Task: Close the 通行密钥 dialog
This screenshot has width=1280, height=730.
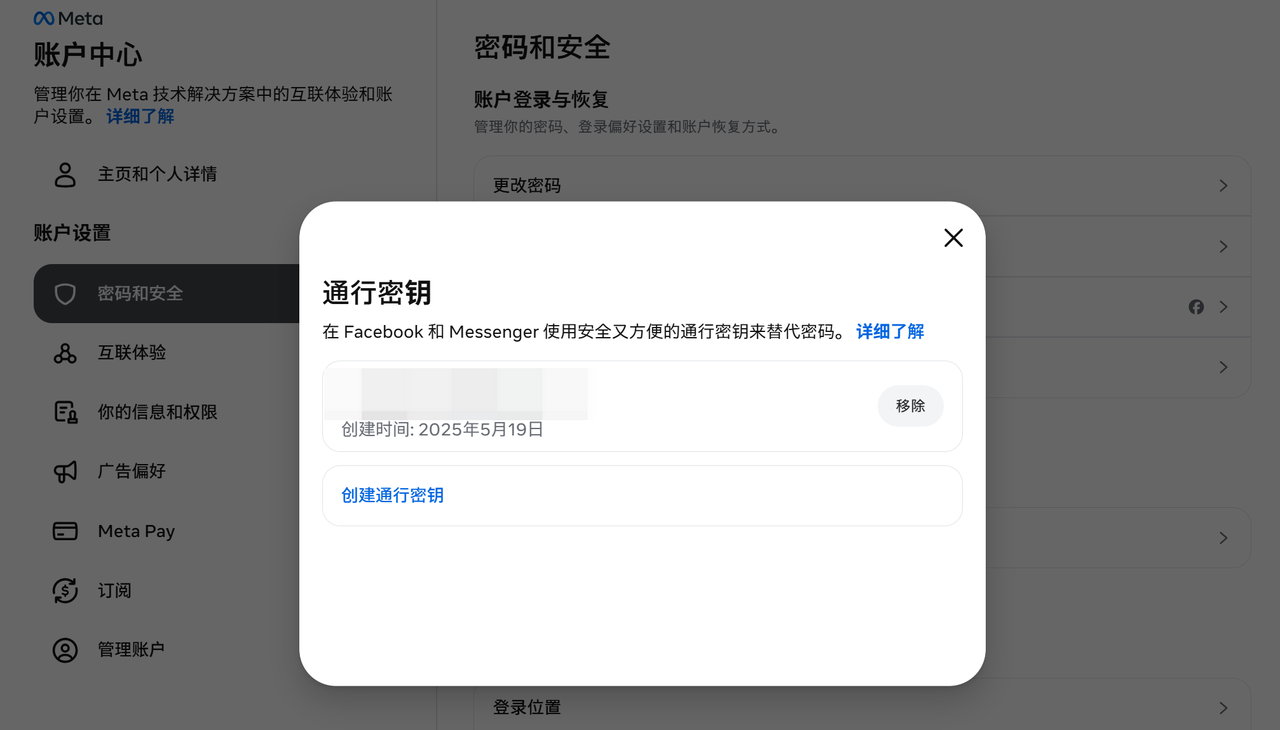Action: [953, 237]
